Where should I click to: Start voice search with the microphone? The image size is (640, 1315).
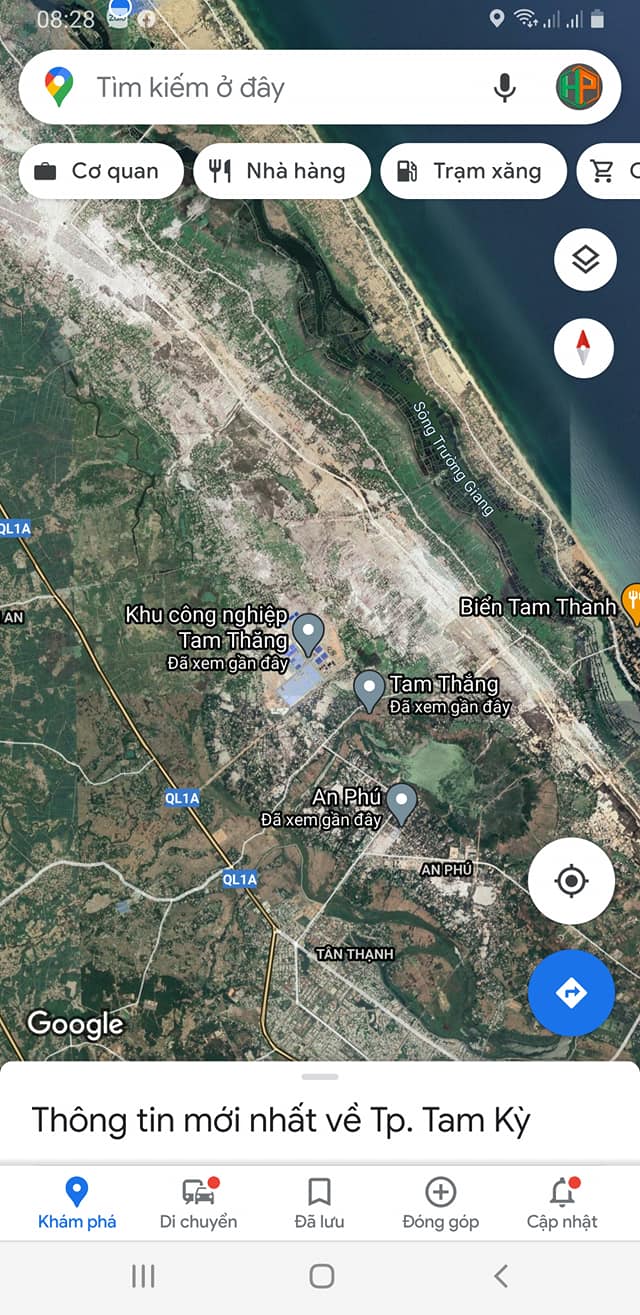point(505,88)
